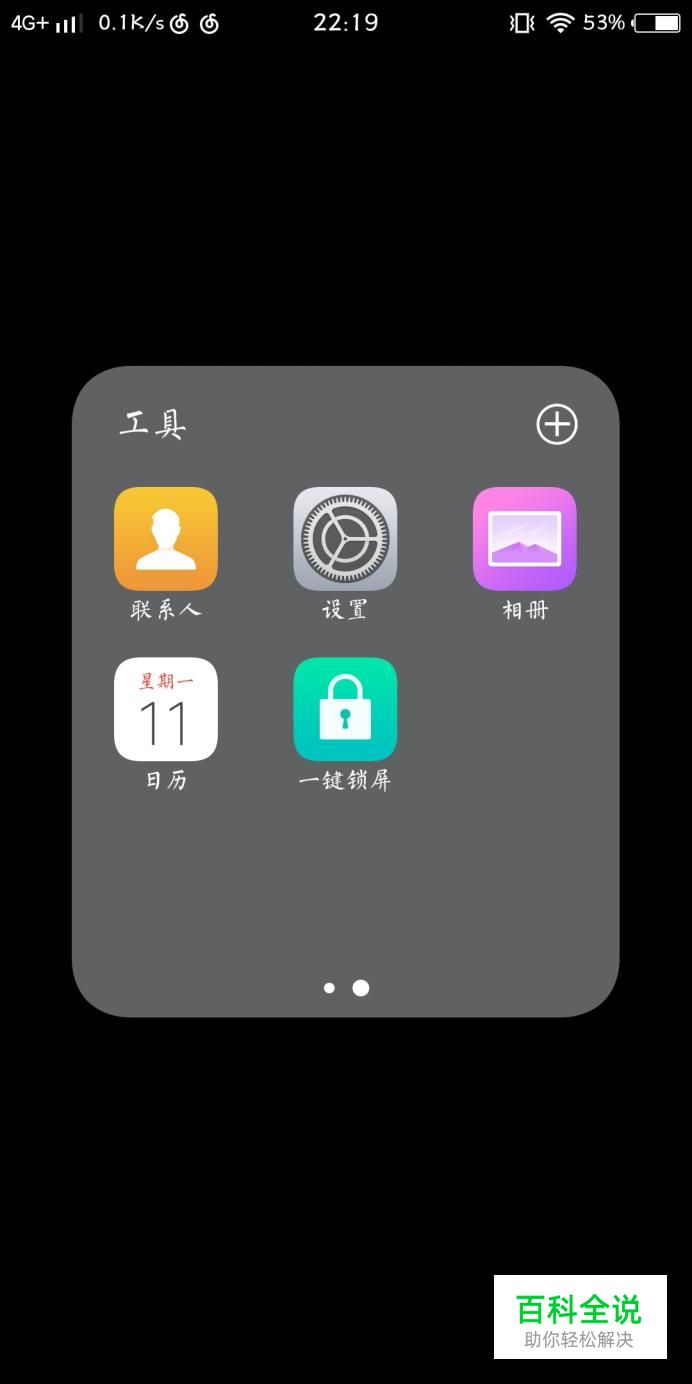The height and width of the screenshot is (1384, 692).
Task: Tap 一键锁屏 to lock the screen
Action: tap(345, 709)
